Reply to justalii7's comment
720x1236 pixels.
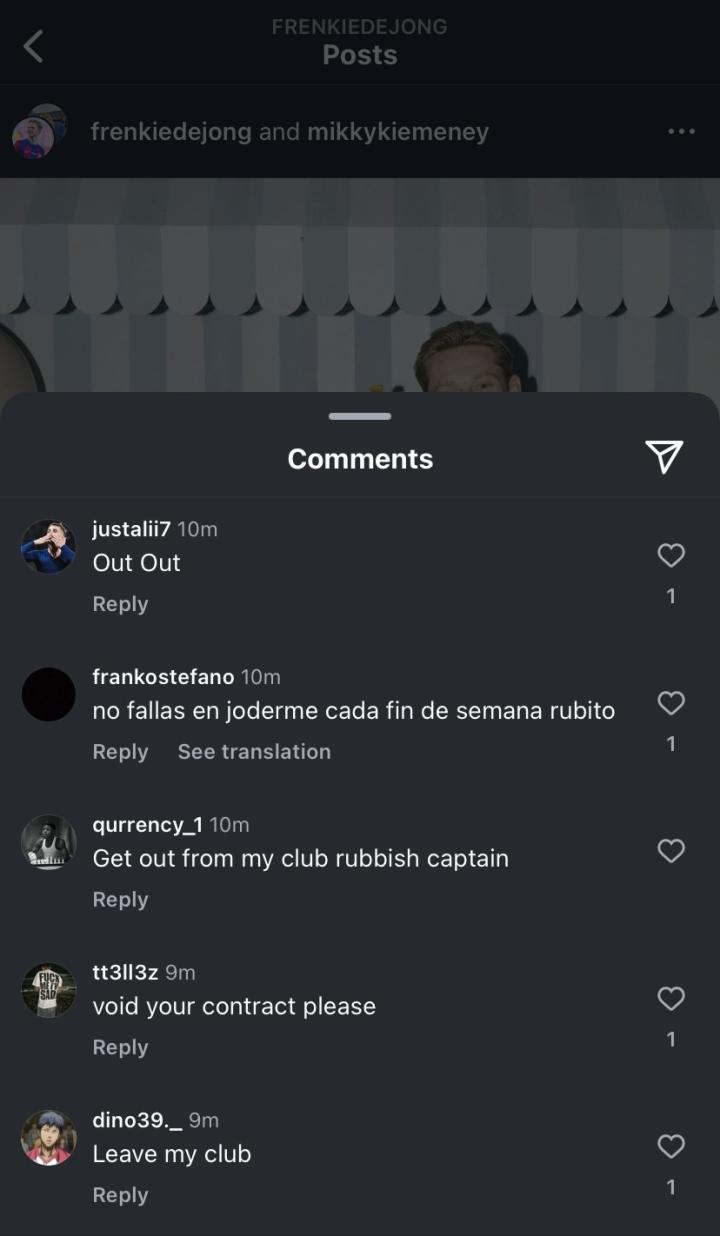click(120, 604)
